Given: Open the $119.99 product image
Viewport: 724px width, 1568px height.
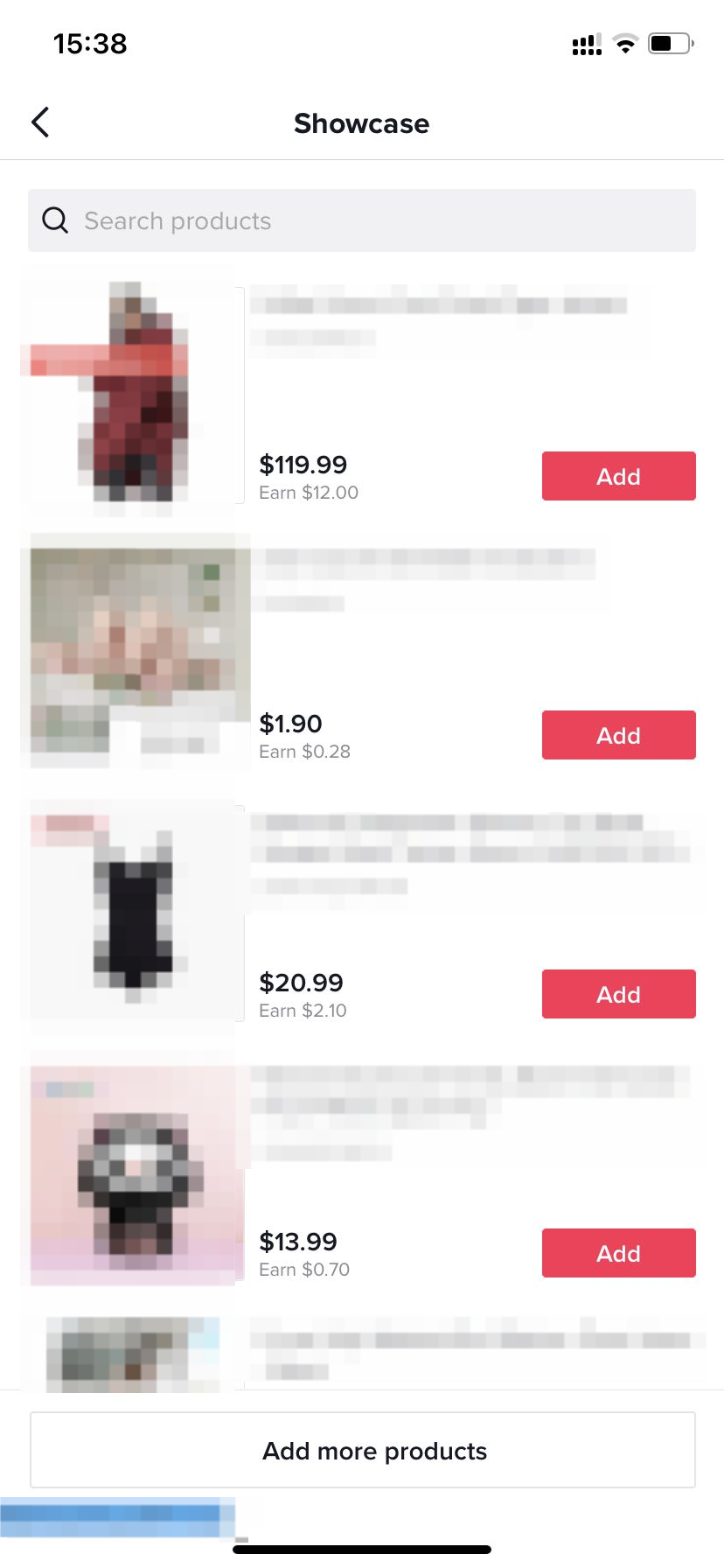Looking at the screenshot, I should [x=133, y=390].
